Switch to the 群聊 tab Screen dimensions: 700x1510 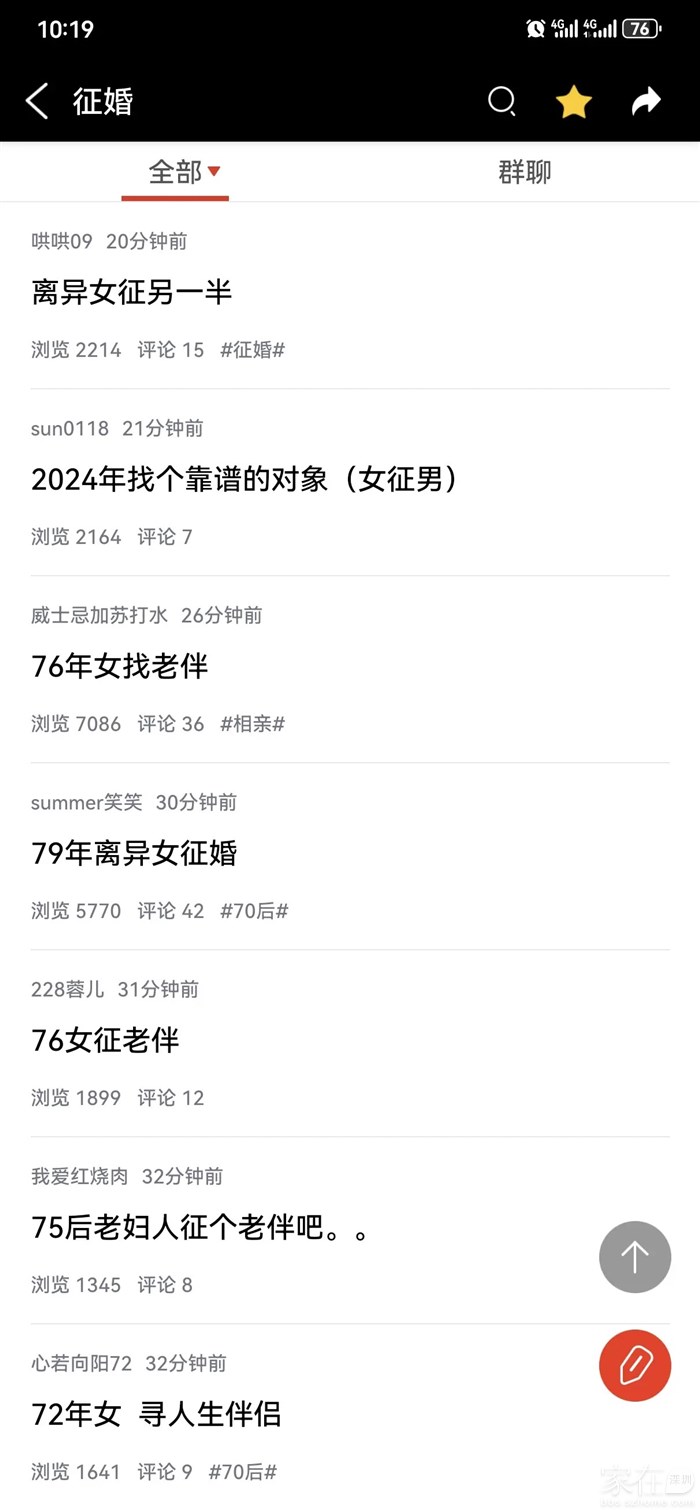click(x=524, y=172)
